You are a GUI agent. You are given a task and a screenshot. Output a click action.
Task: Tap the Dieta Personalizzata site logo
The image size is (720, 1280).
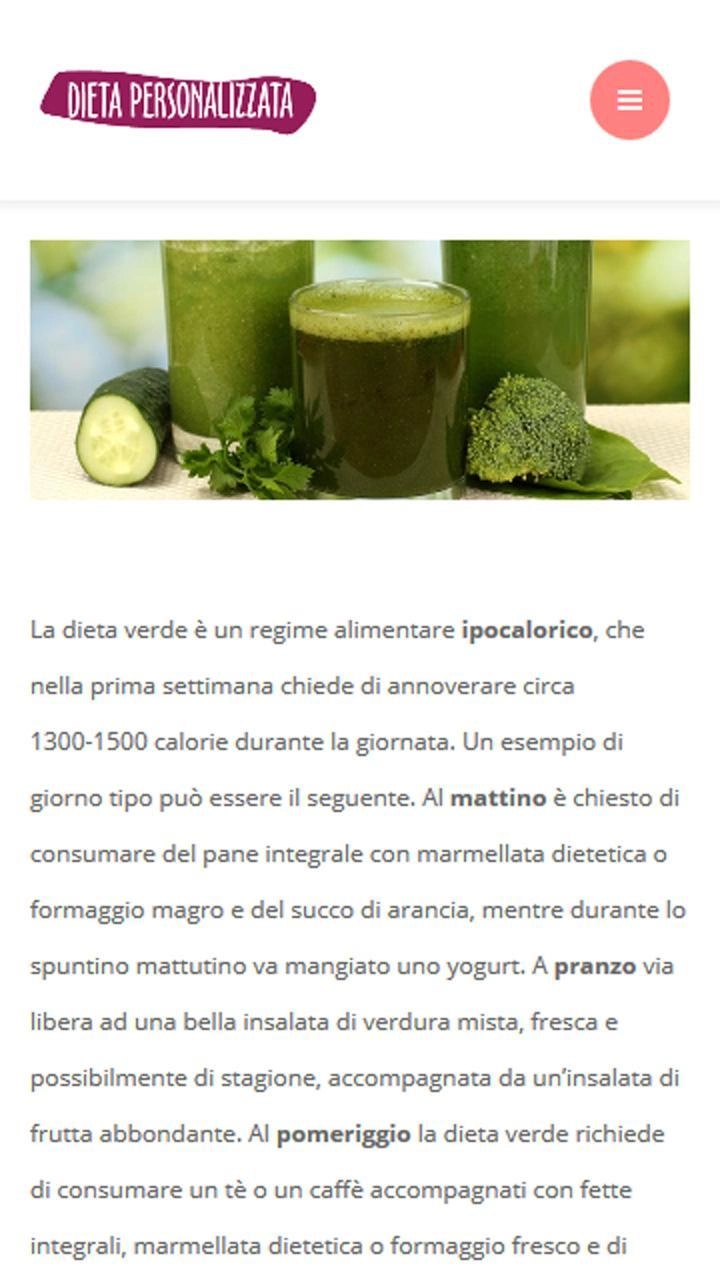[178, 101]
